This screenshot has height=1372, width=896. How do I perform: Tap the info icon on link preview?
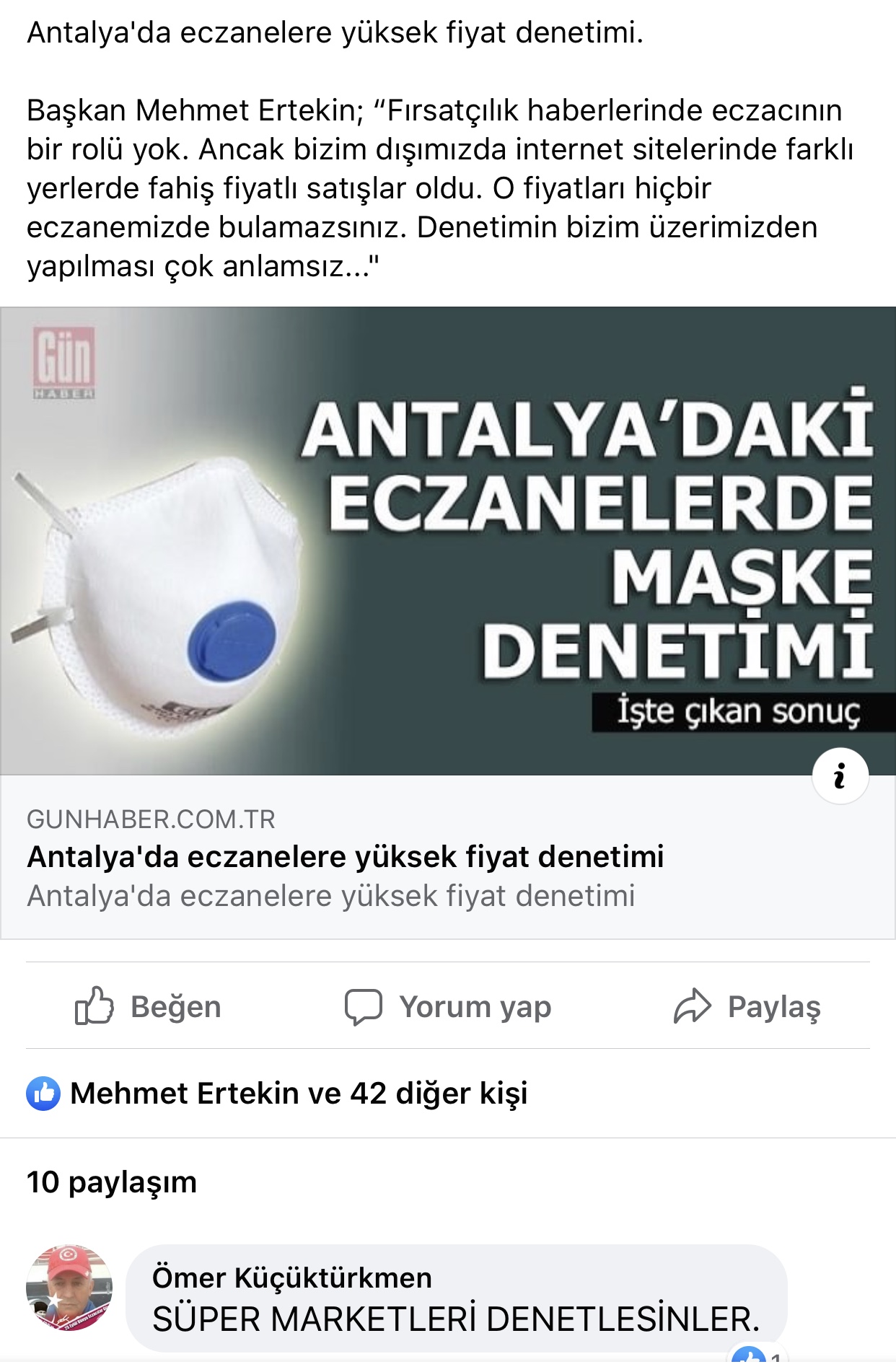tap(840, 776)
